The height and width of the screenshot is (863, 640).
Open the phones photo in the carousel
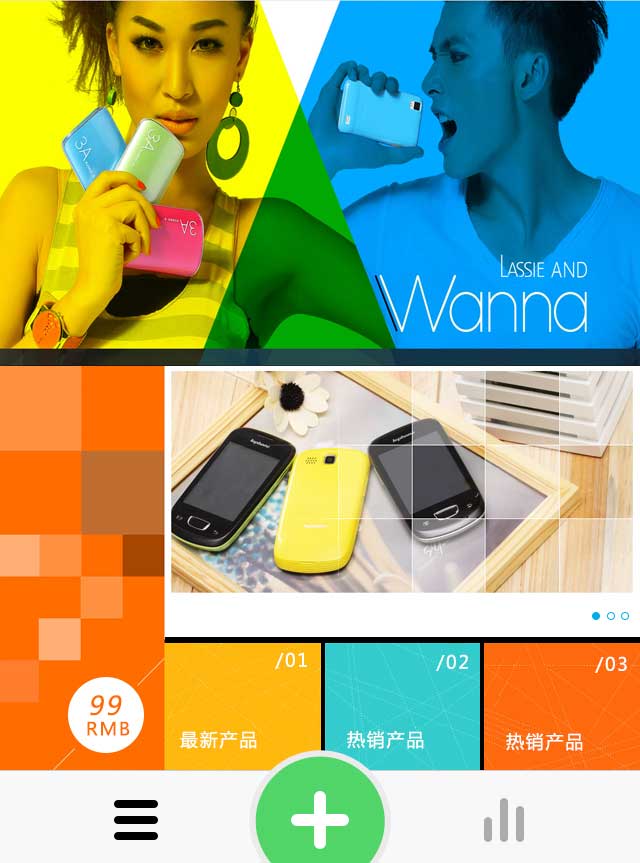tap(402, 482)
